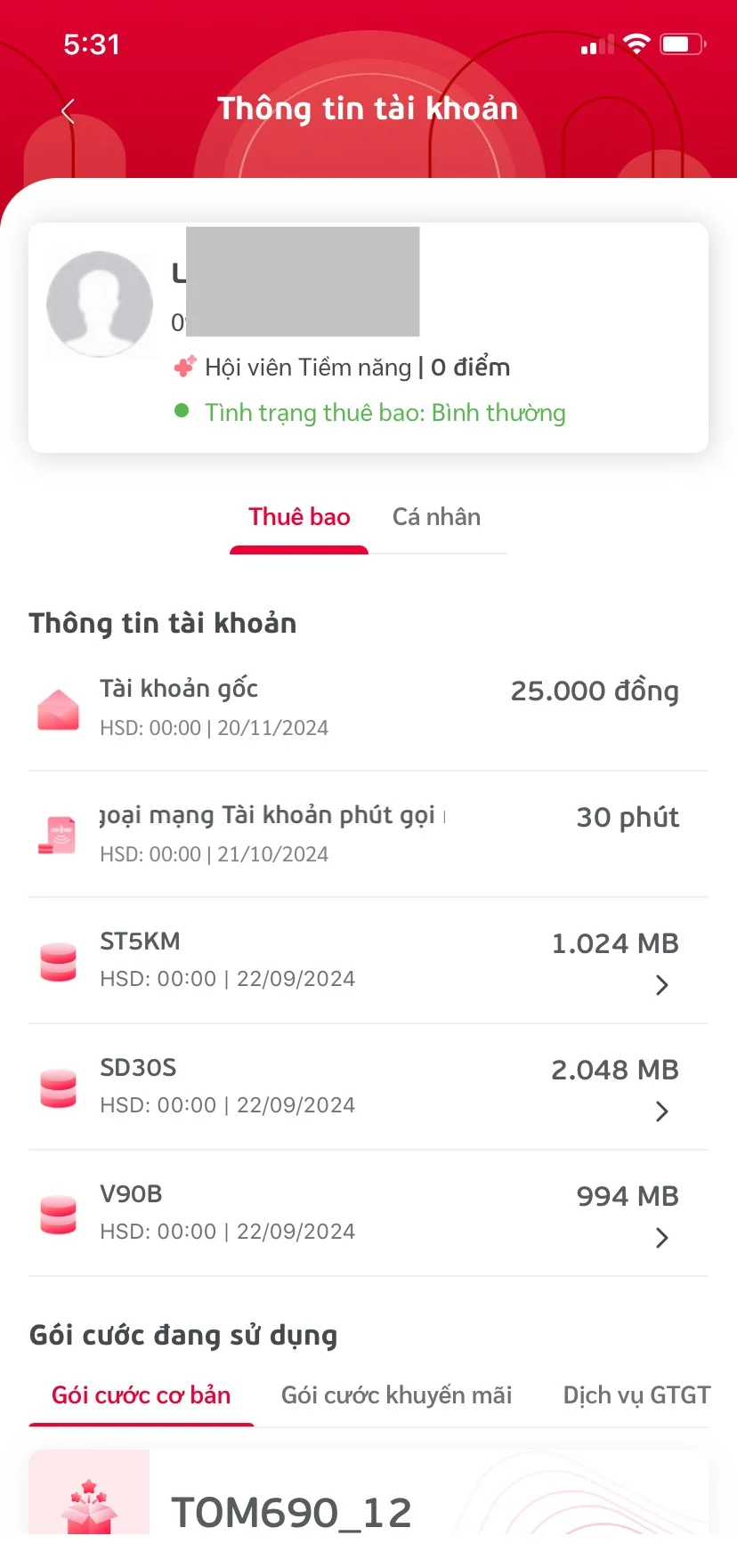The height and width of the screenshot is (1568, 737).
Task: Open the TOM690_12 package card
Action: [x=368, y=1492]
